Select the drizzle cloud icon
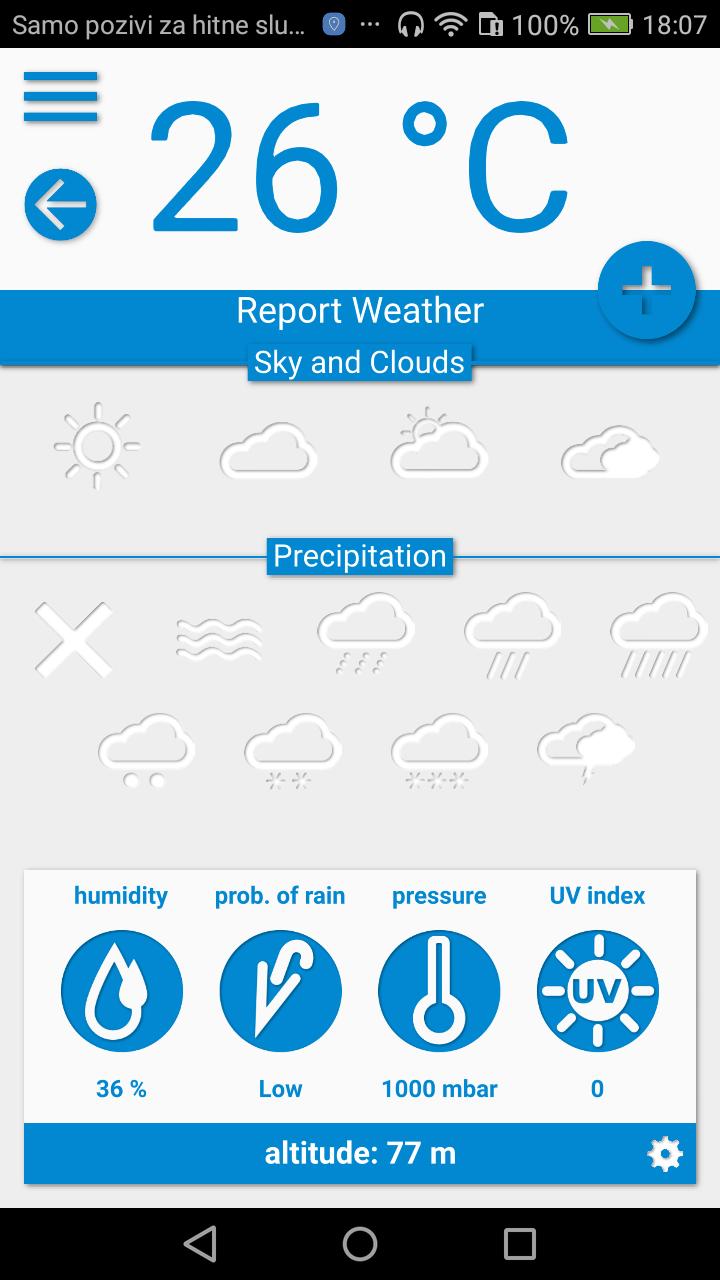Screen dimensions: 720x1280 click(365, 634)
